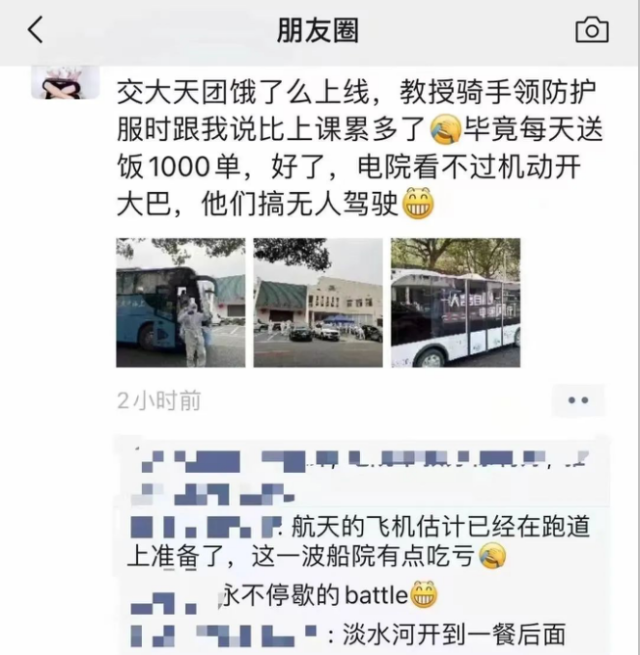Go back from the Moments feed
The height and width of the screenshot is (655, 640).
[x=36, y=30]
